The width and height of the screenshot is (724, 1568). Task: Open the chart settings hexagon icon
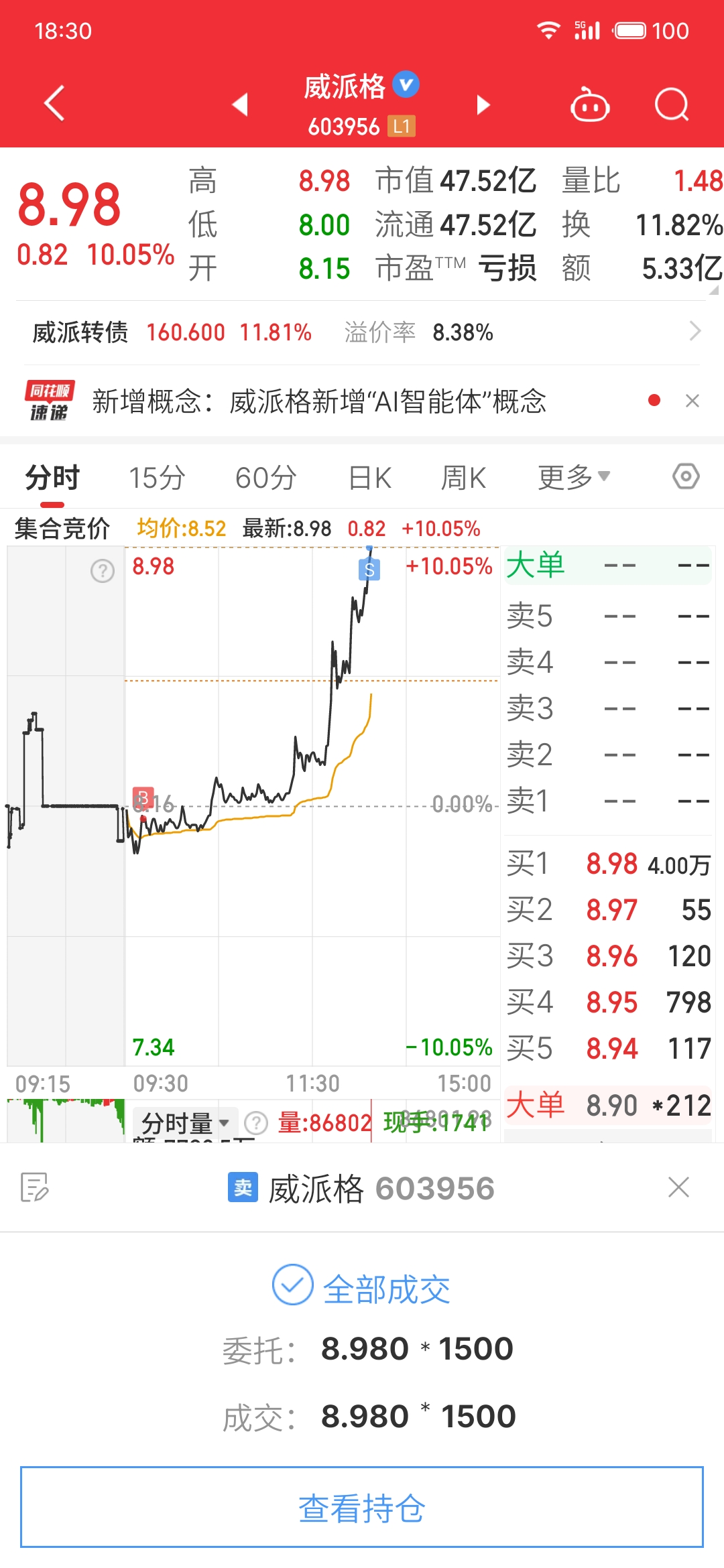686,476
